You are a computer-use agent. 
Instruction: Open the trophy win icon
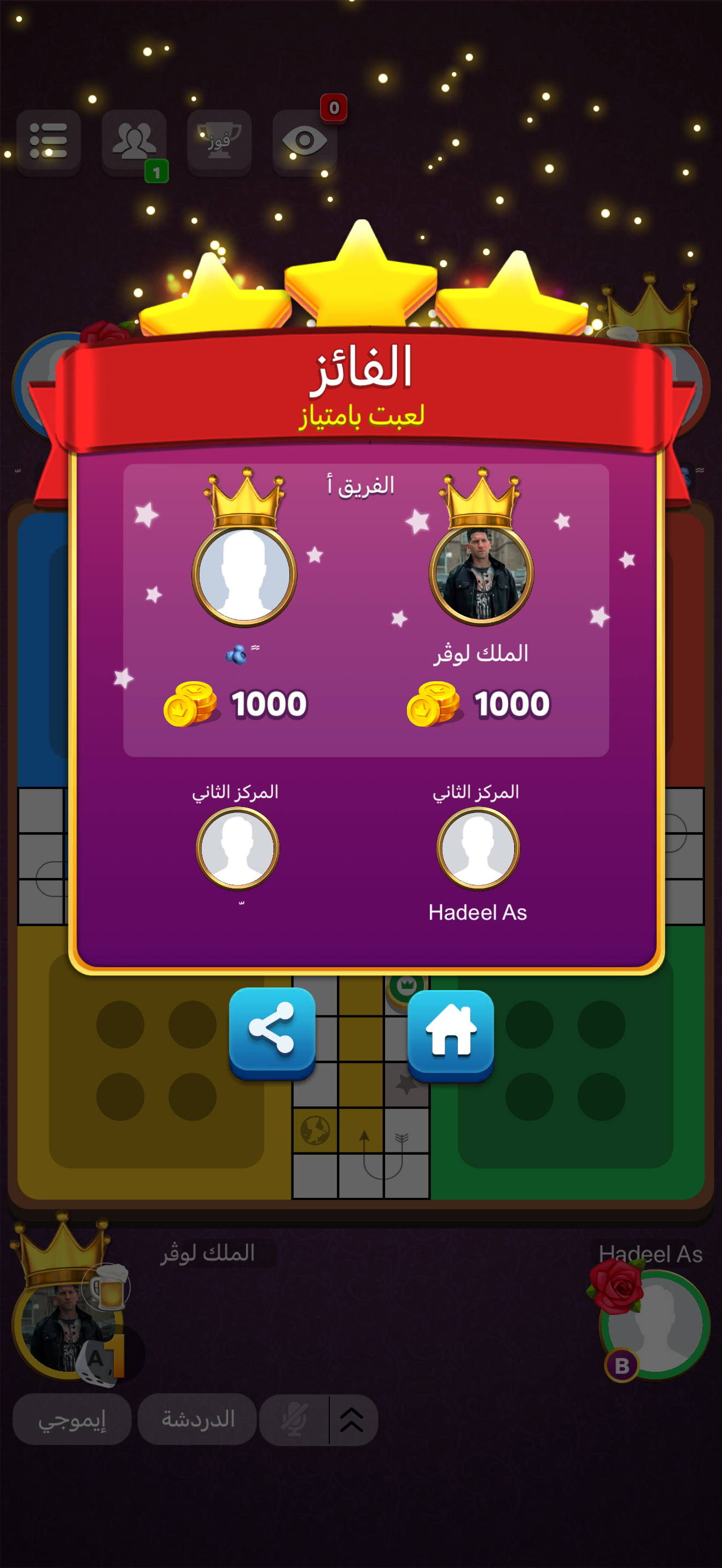click(x=219, y=141)
